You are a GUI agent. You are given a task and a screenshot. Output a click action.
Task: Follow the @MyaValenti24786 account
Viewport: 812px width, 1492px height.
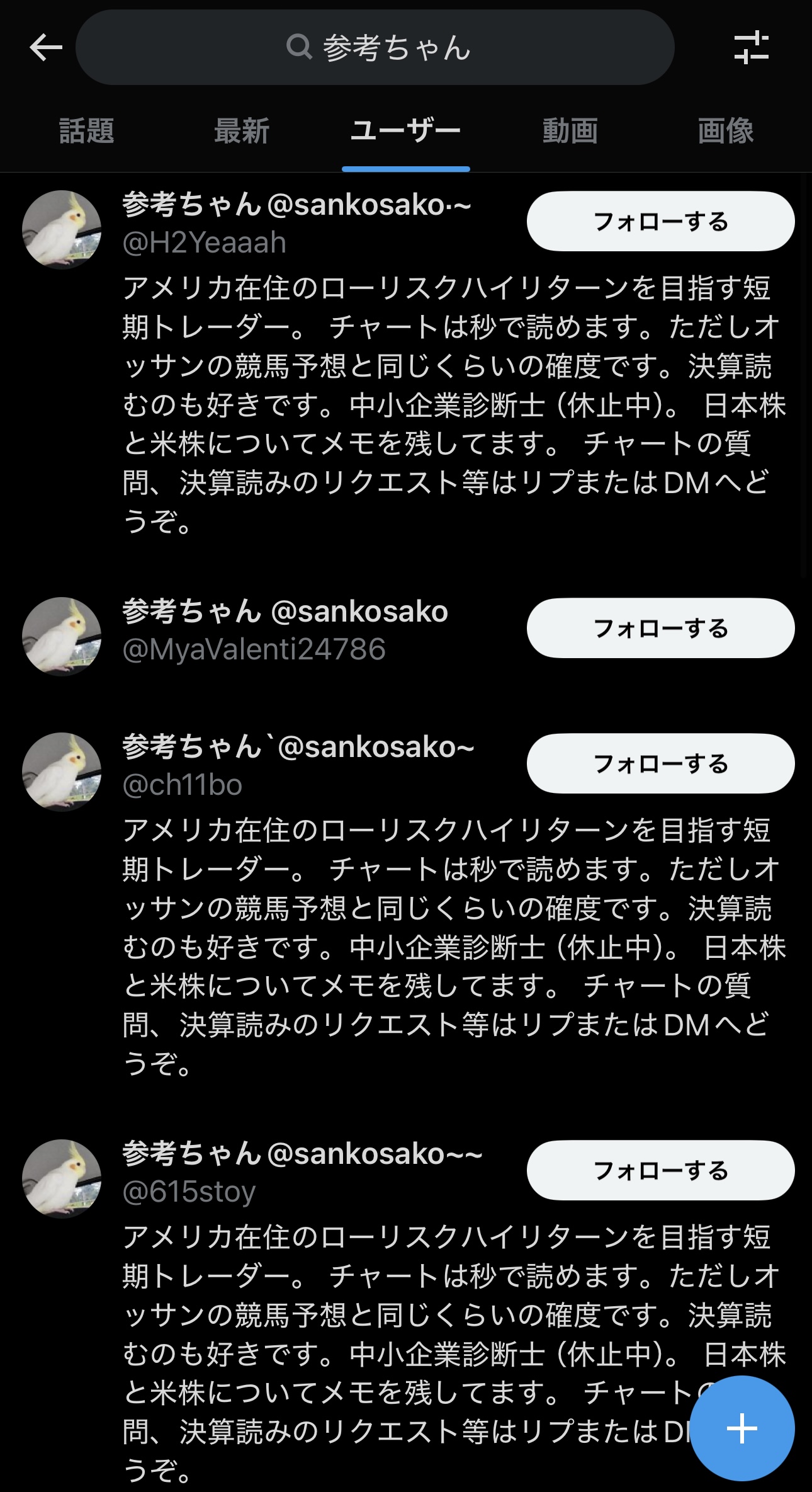pos(660,628)
